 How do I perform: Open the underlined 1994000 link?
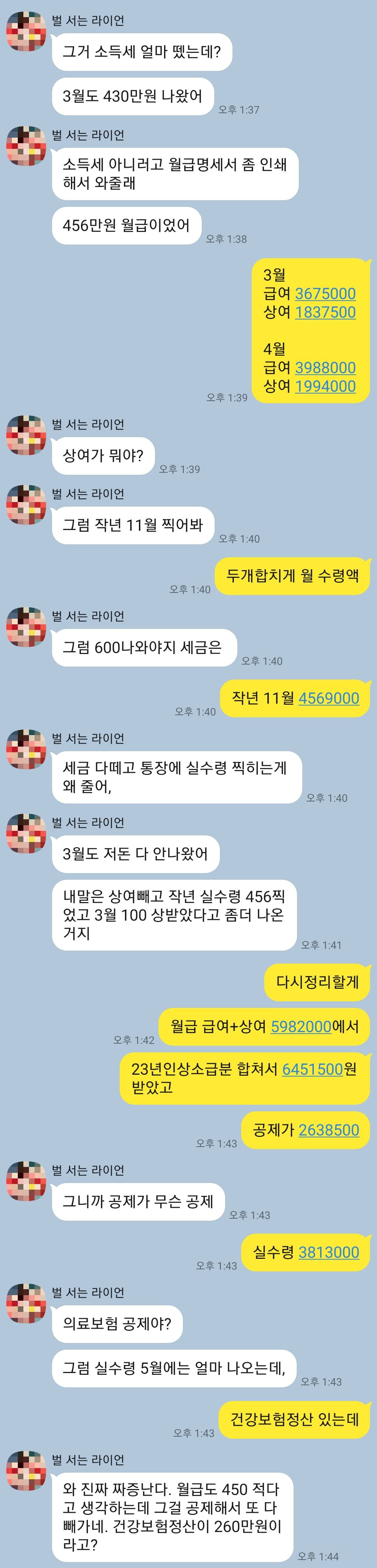click(x=325, y=386)
